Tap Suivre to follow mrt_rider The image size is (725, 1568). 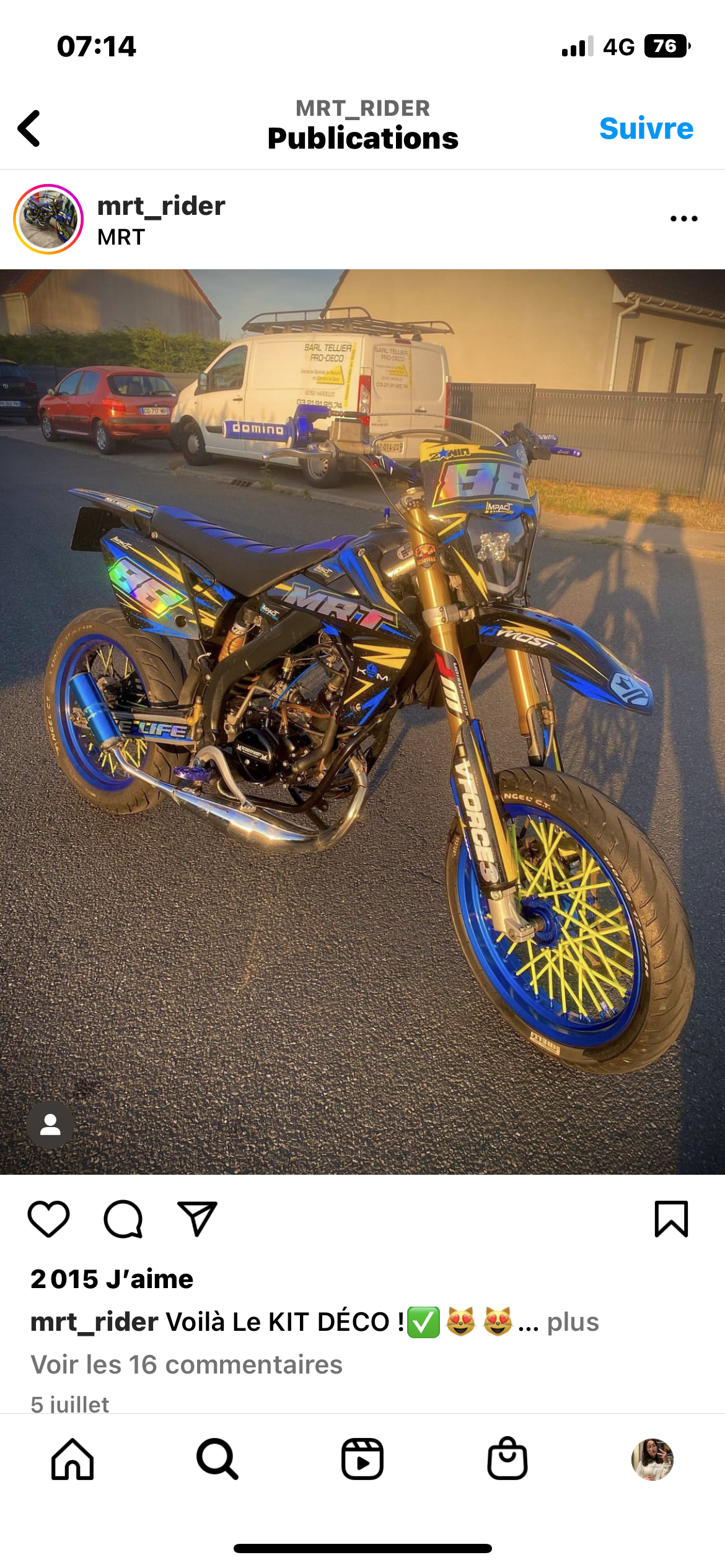(x=646, y=128)
